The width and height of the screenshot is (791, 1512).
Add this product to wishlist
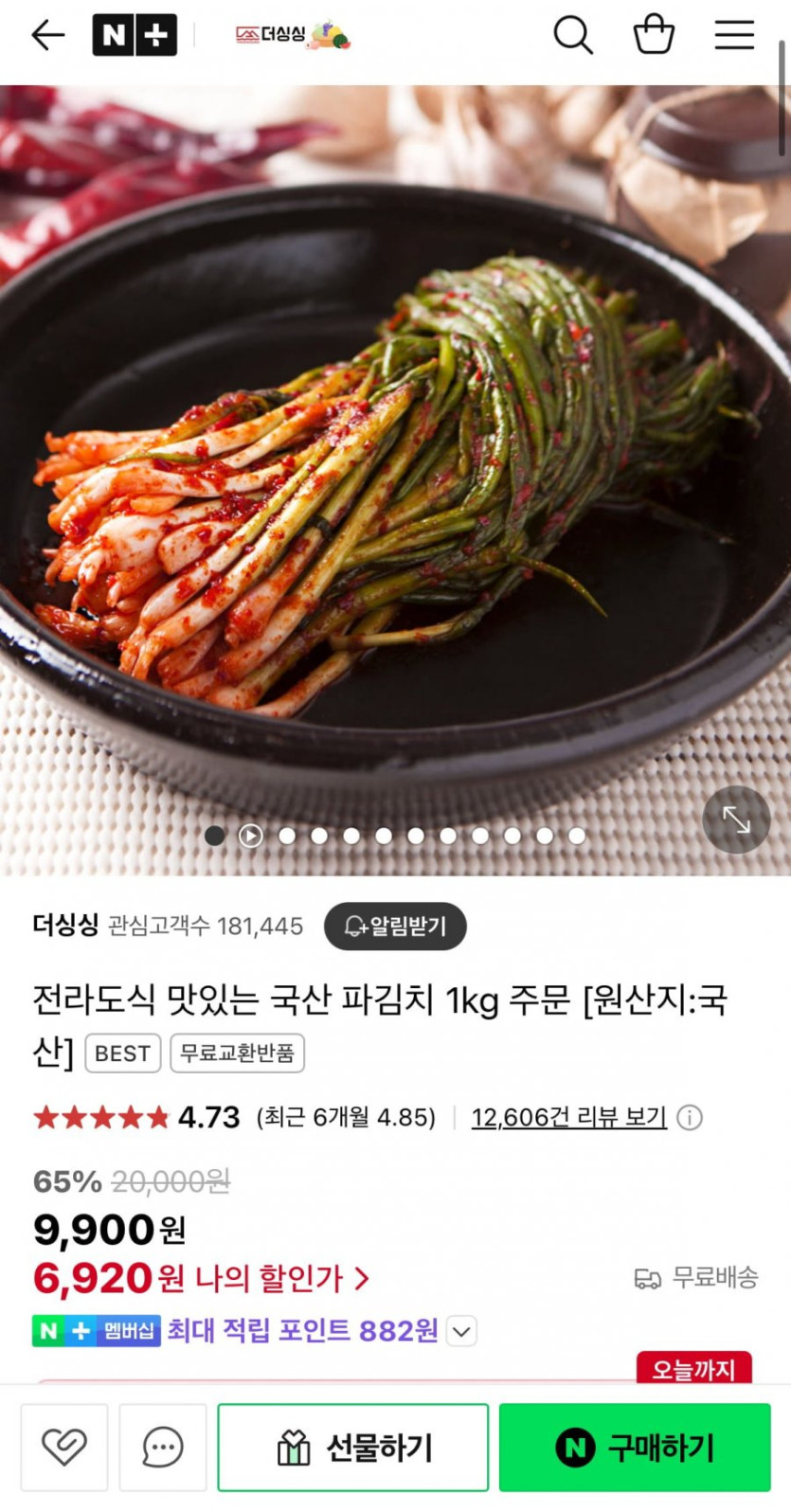(x=64, y=1447)
